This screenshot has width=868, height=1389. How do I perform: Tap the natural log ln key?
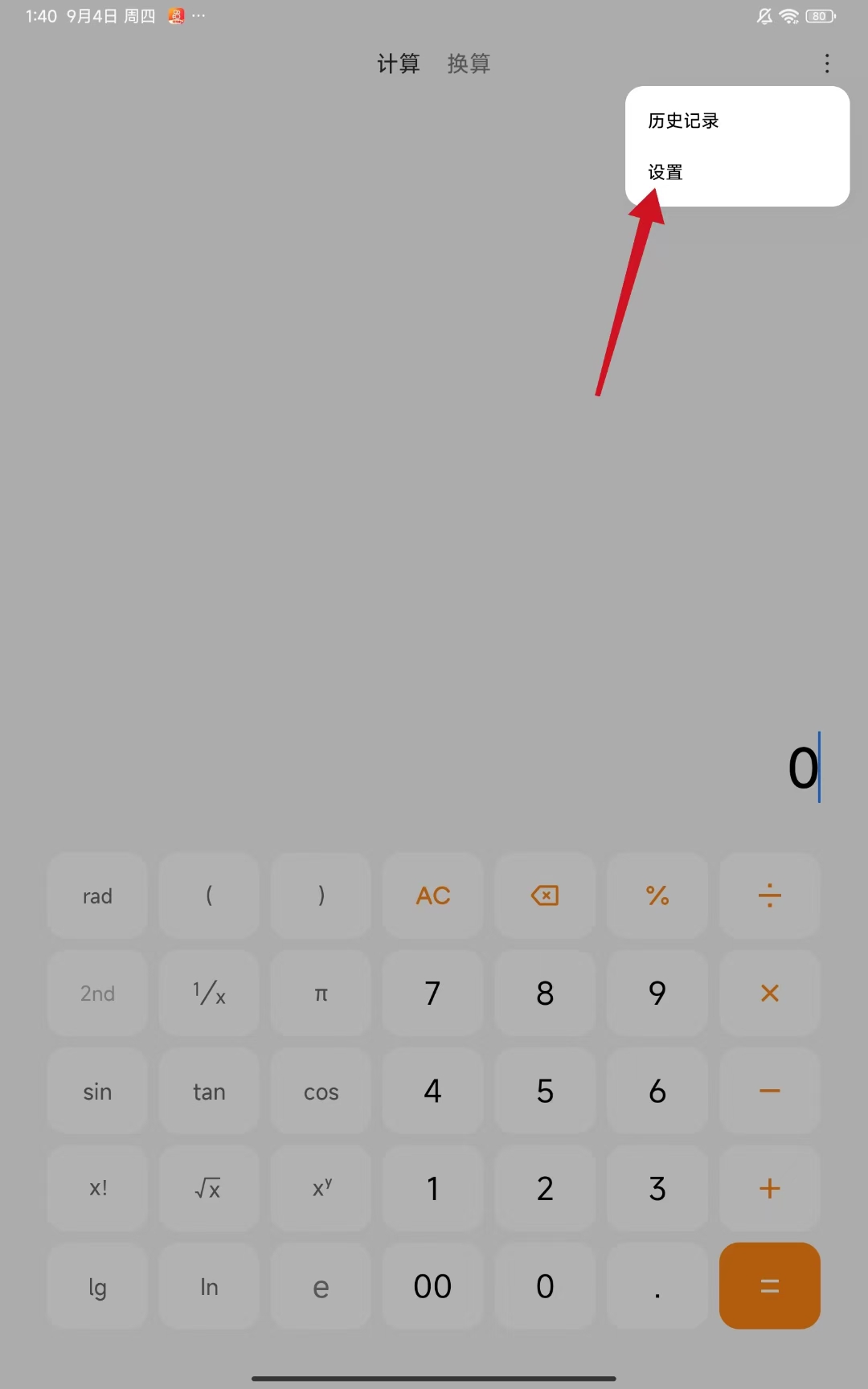(x=209, y=1286)
